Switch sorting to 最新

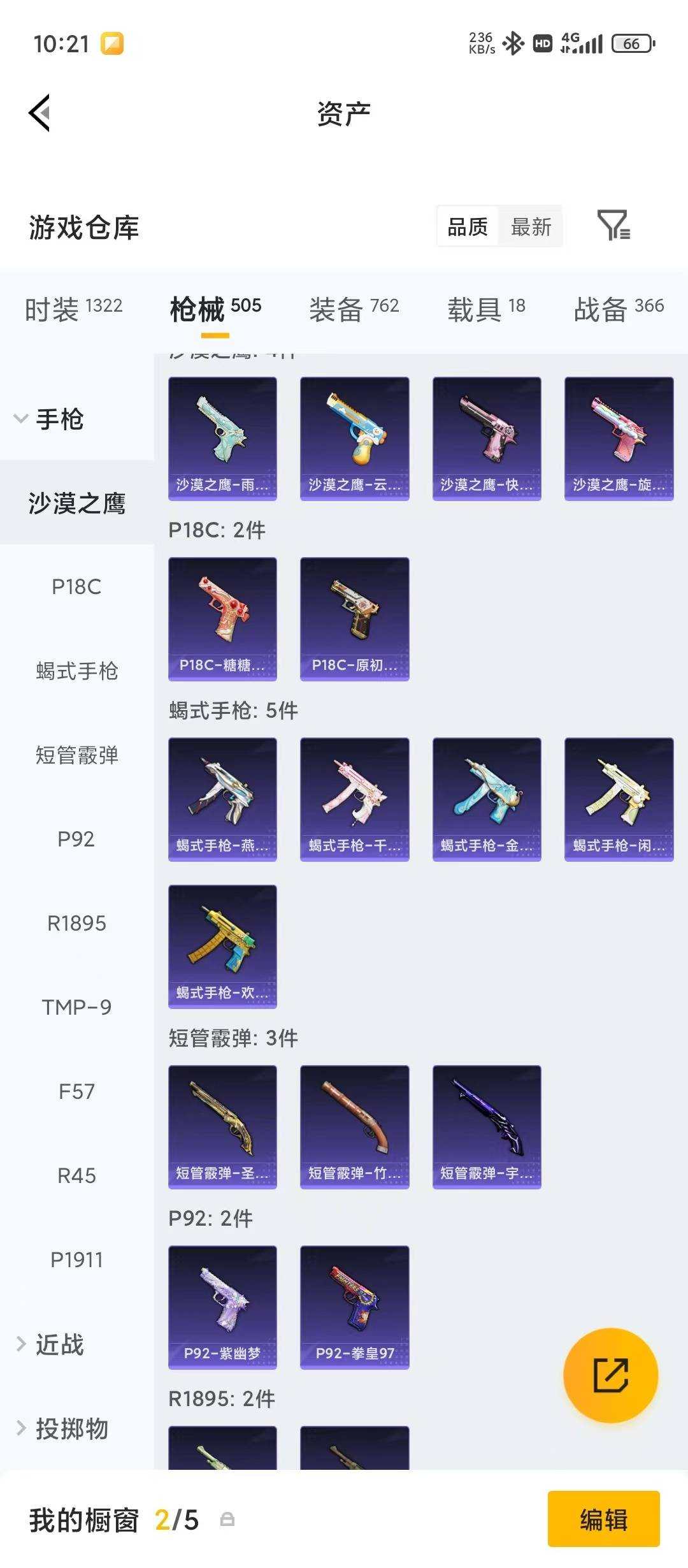pos(531,228)
